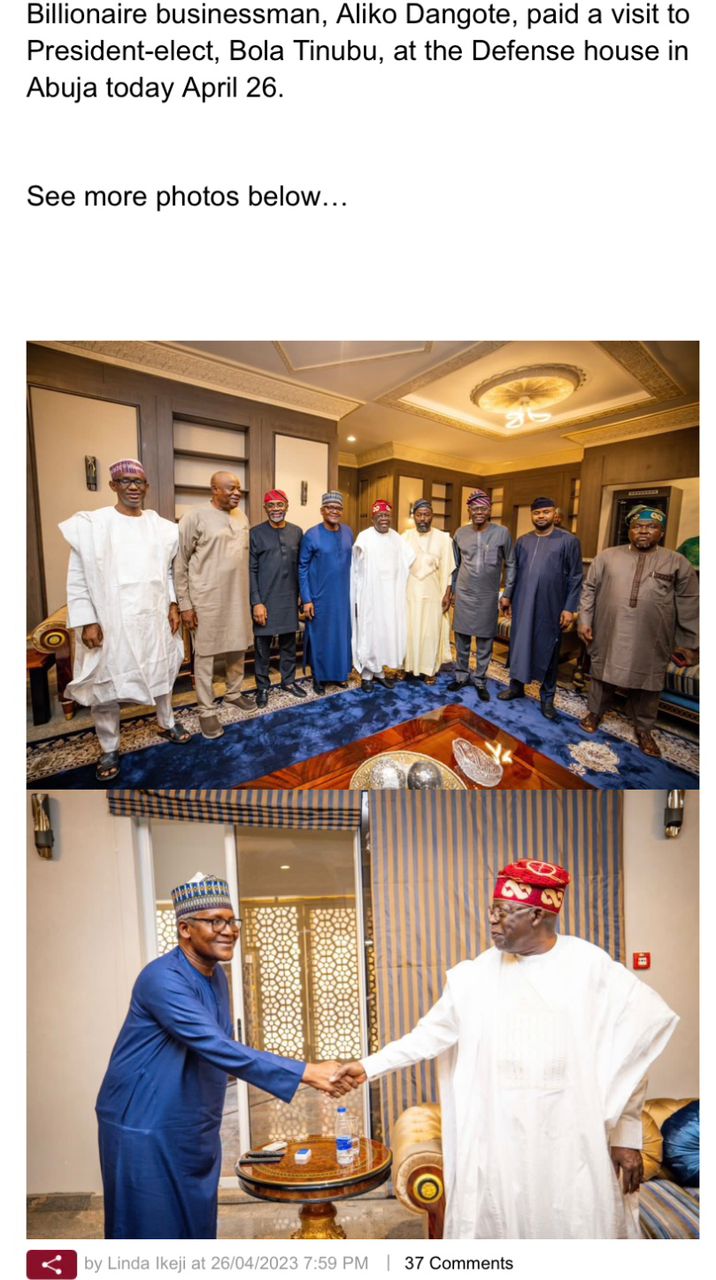The width and height of the screenshot is (716, 1280).
Task: Open the handshake photo
Action: [363, 1014]
